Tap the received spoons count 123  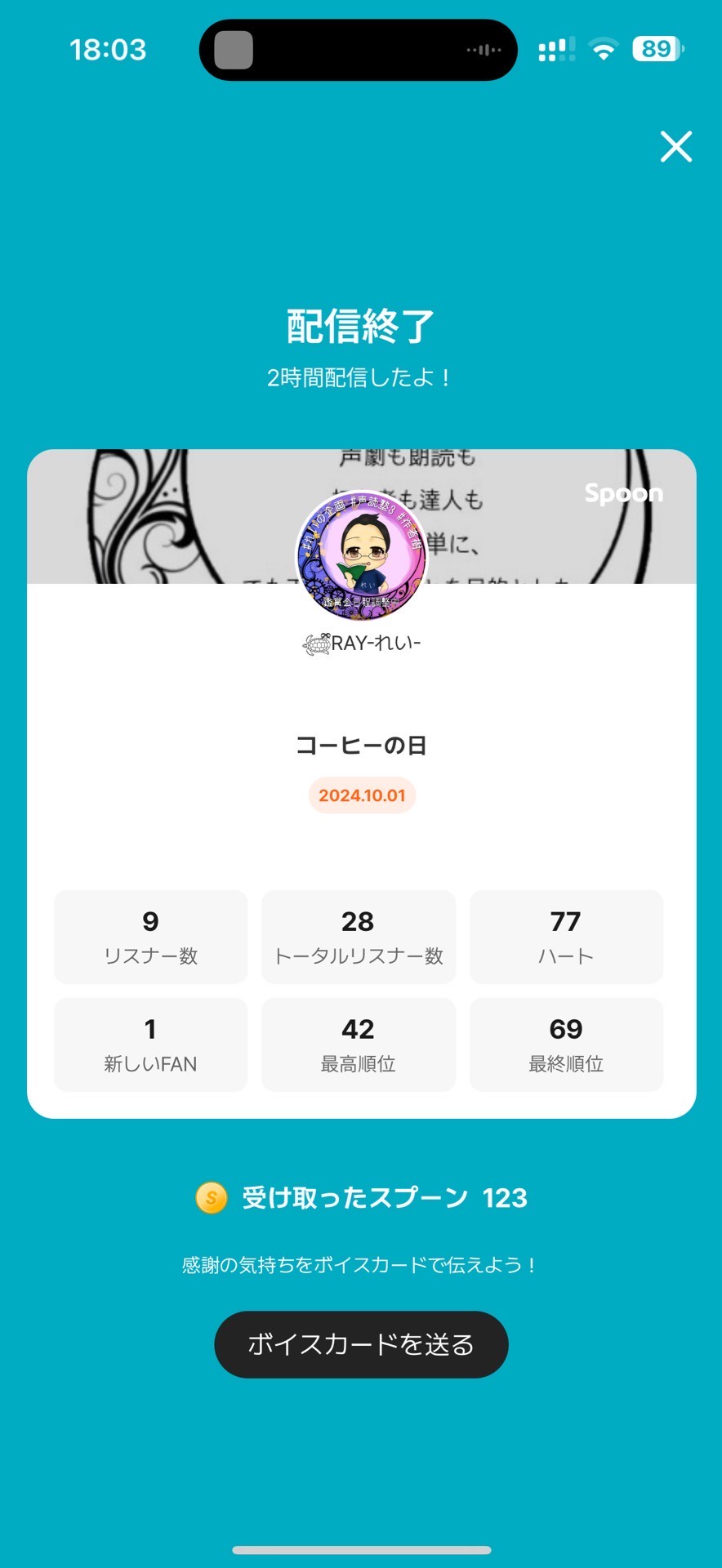point(506,1198)
